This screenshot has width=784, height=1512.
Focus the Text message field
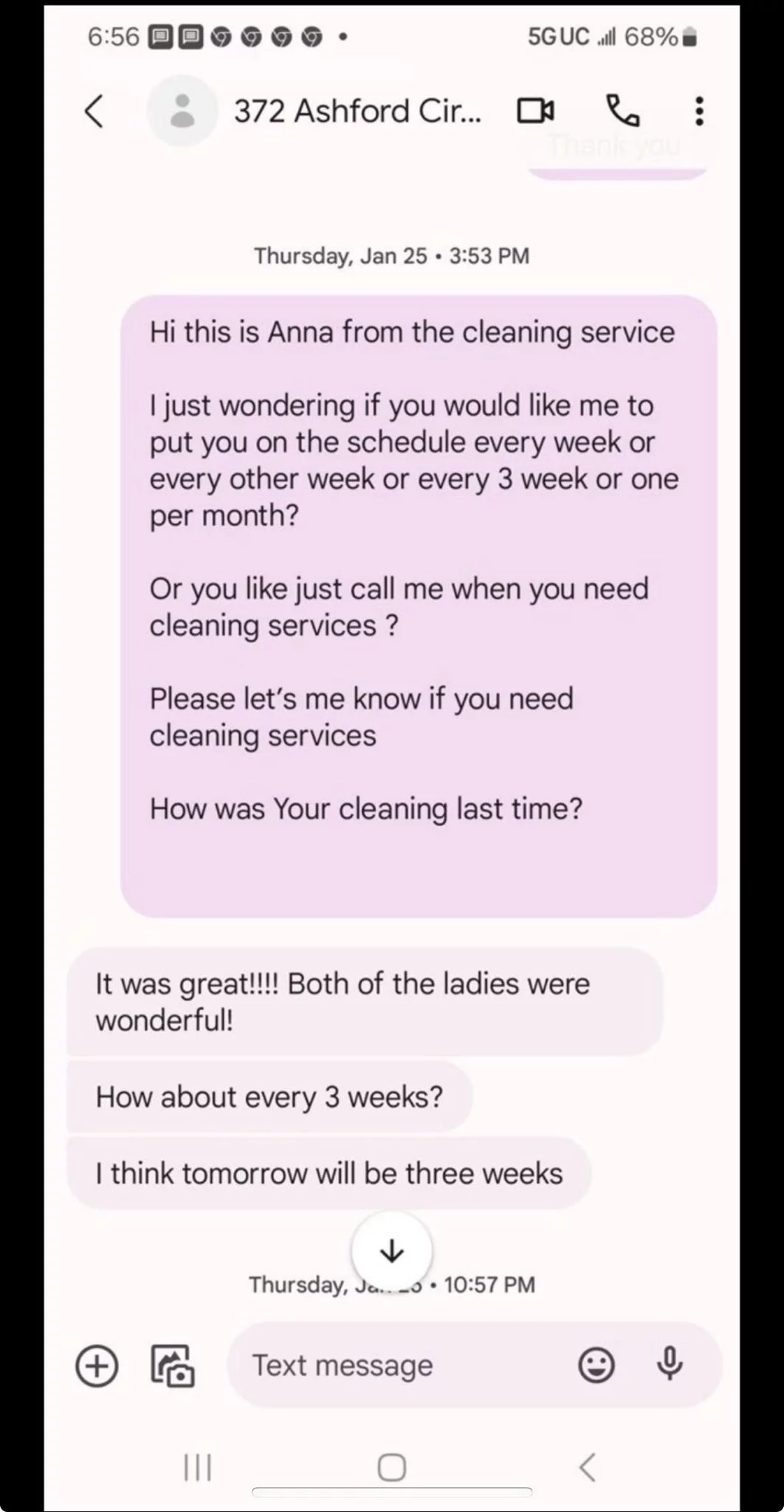pos(399,1365)
